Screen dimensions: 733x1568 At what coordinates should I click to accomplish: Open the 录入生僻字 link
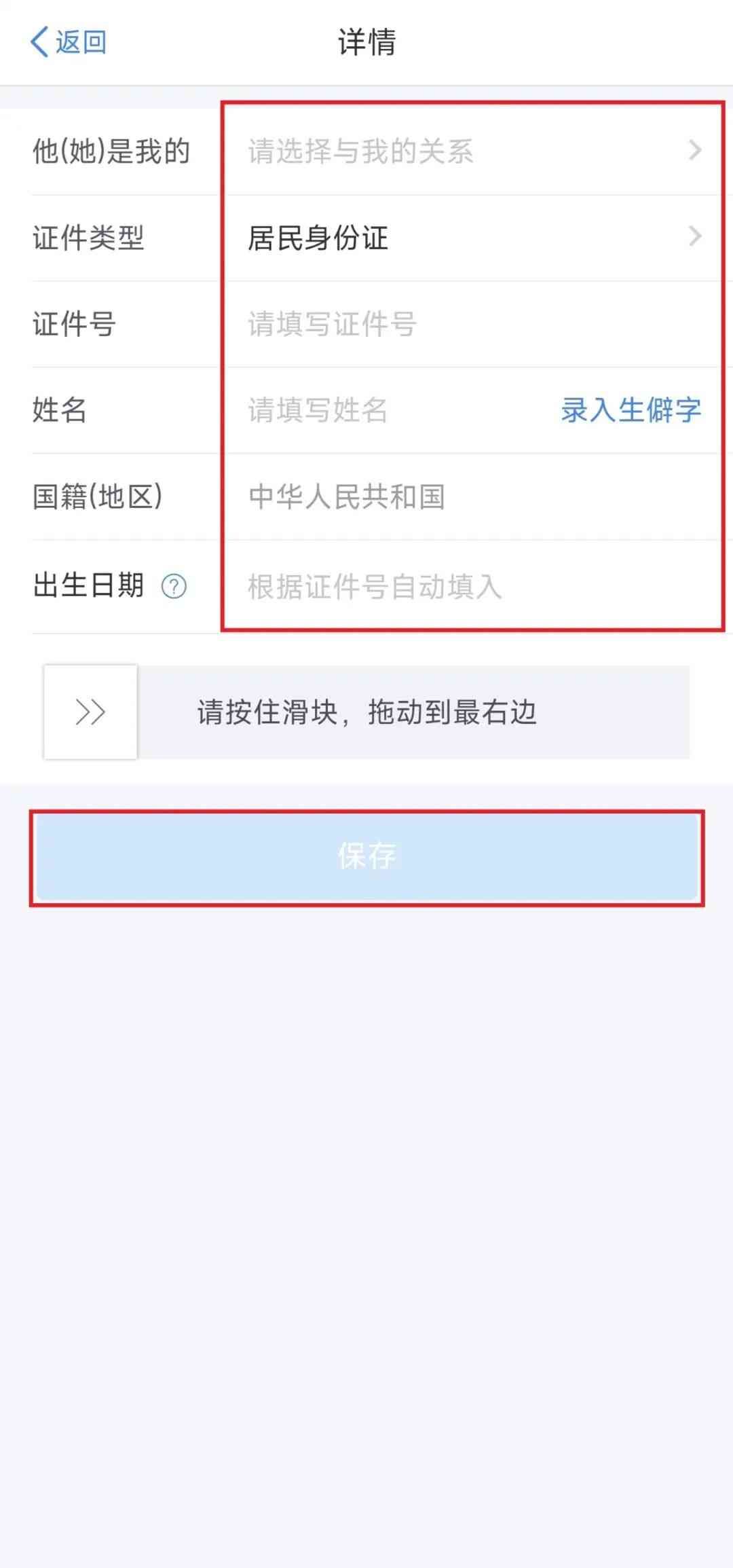[631, 410]
